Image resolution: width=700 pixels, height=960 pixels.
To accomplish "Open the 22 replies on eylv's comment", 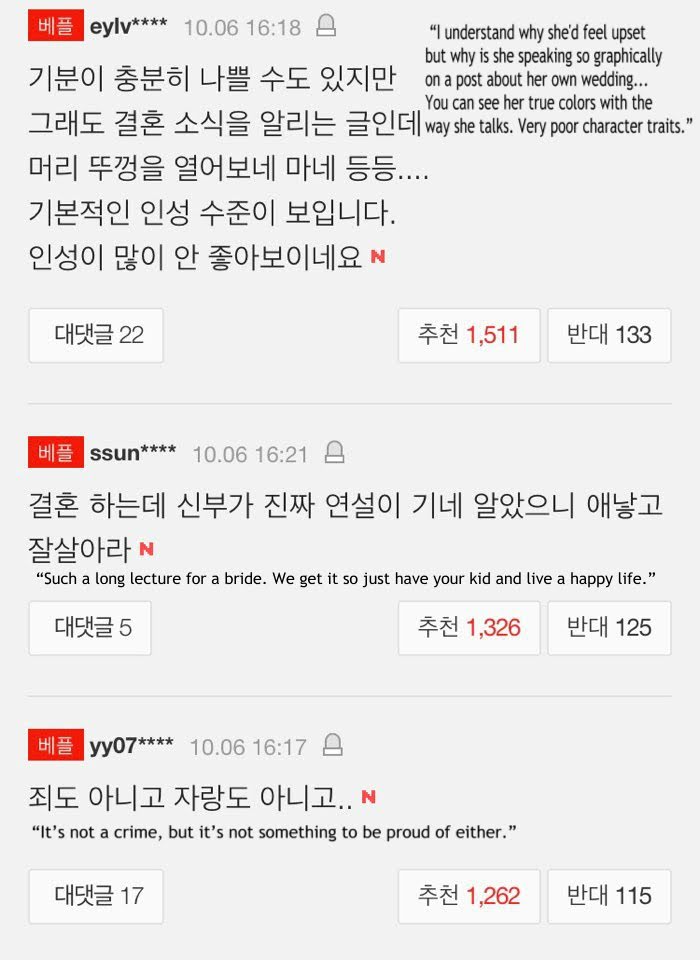I will click(x=96, y=336).
